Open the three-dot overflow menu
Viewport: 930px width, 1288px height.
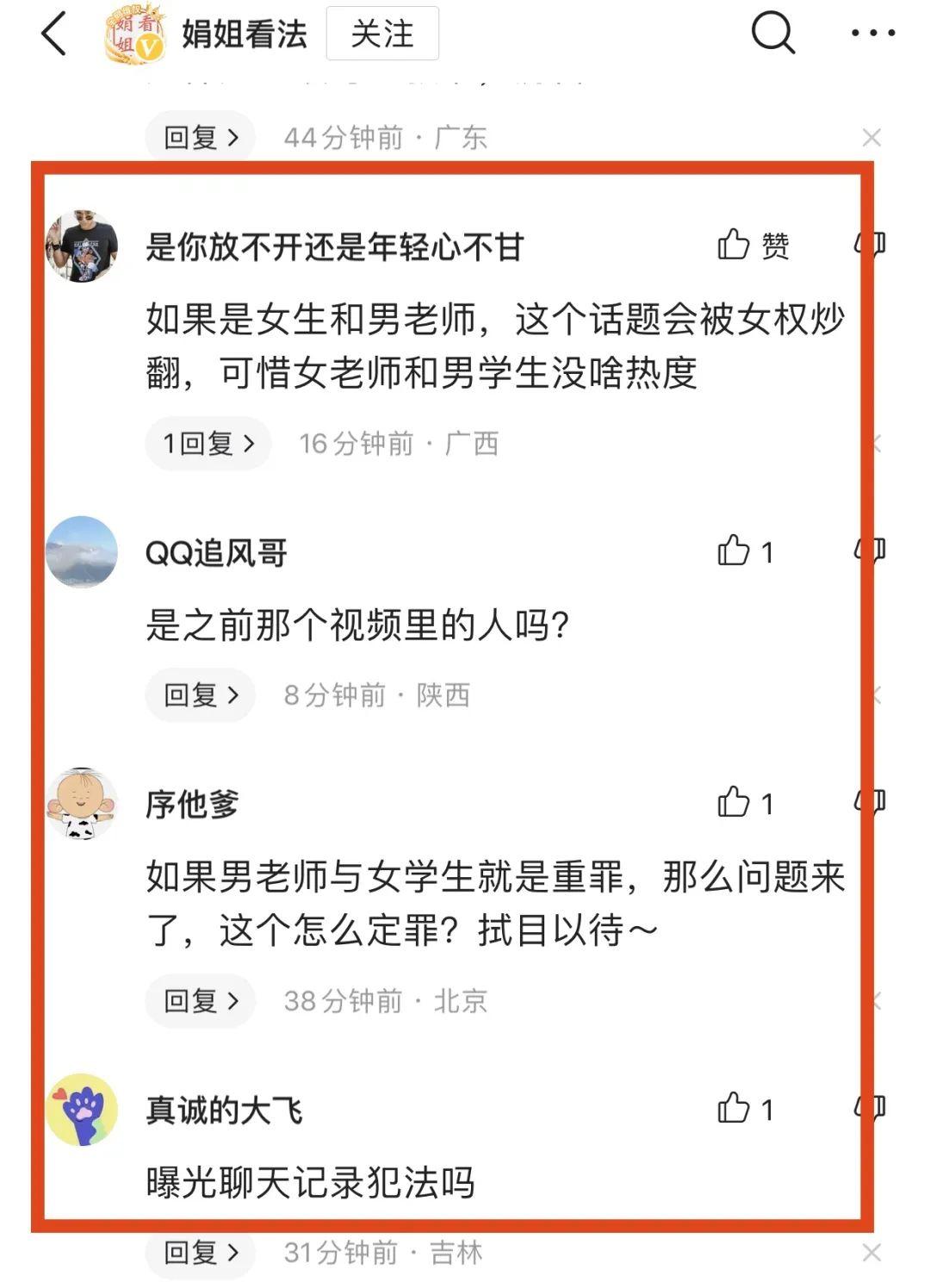point(872,34)
